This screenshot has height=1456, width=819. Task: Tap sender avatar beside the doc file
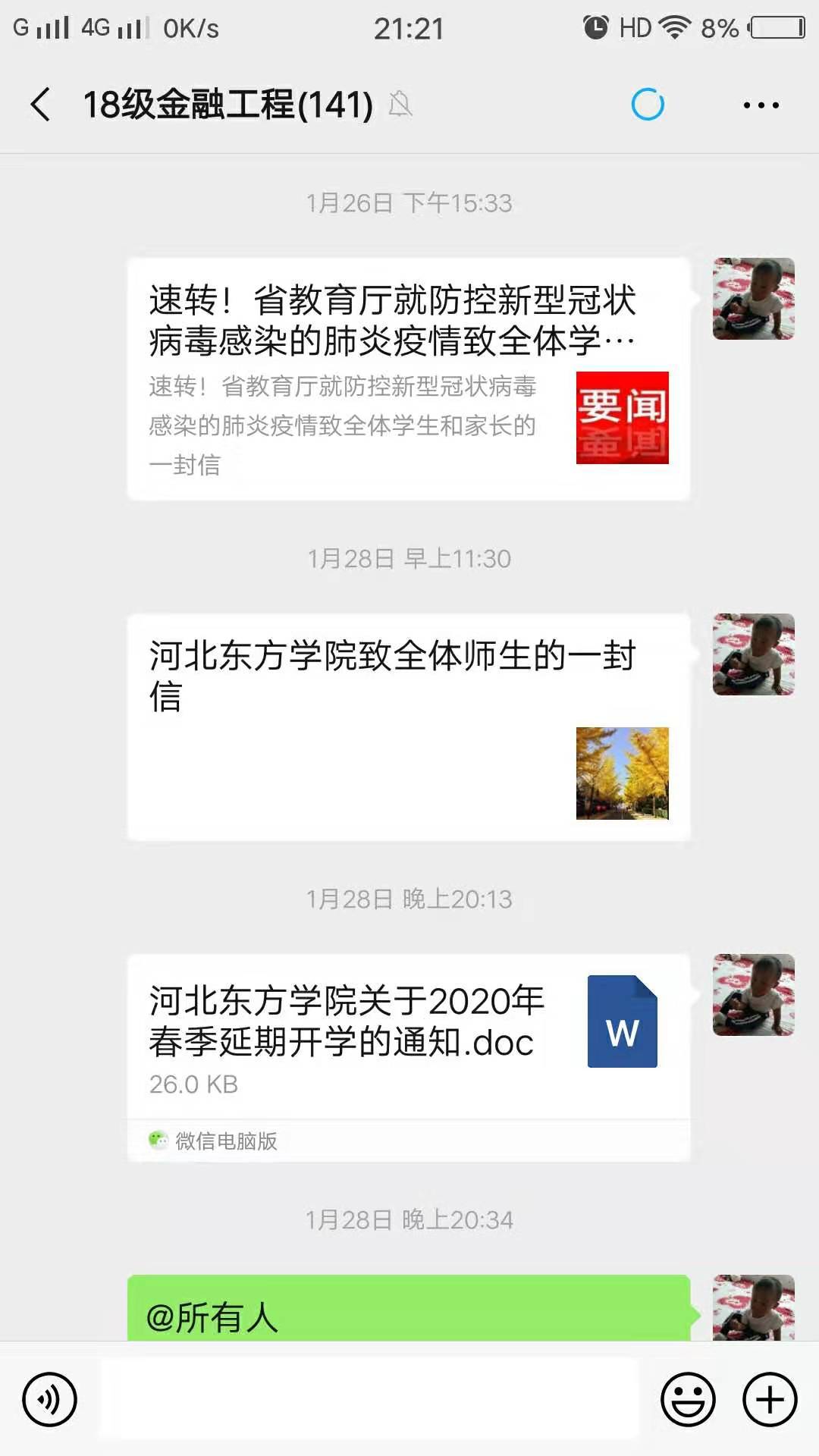[753, 995]
